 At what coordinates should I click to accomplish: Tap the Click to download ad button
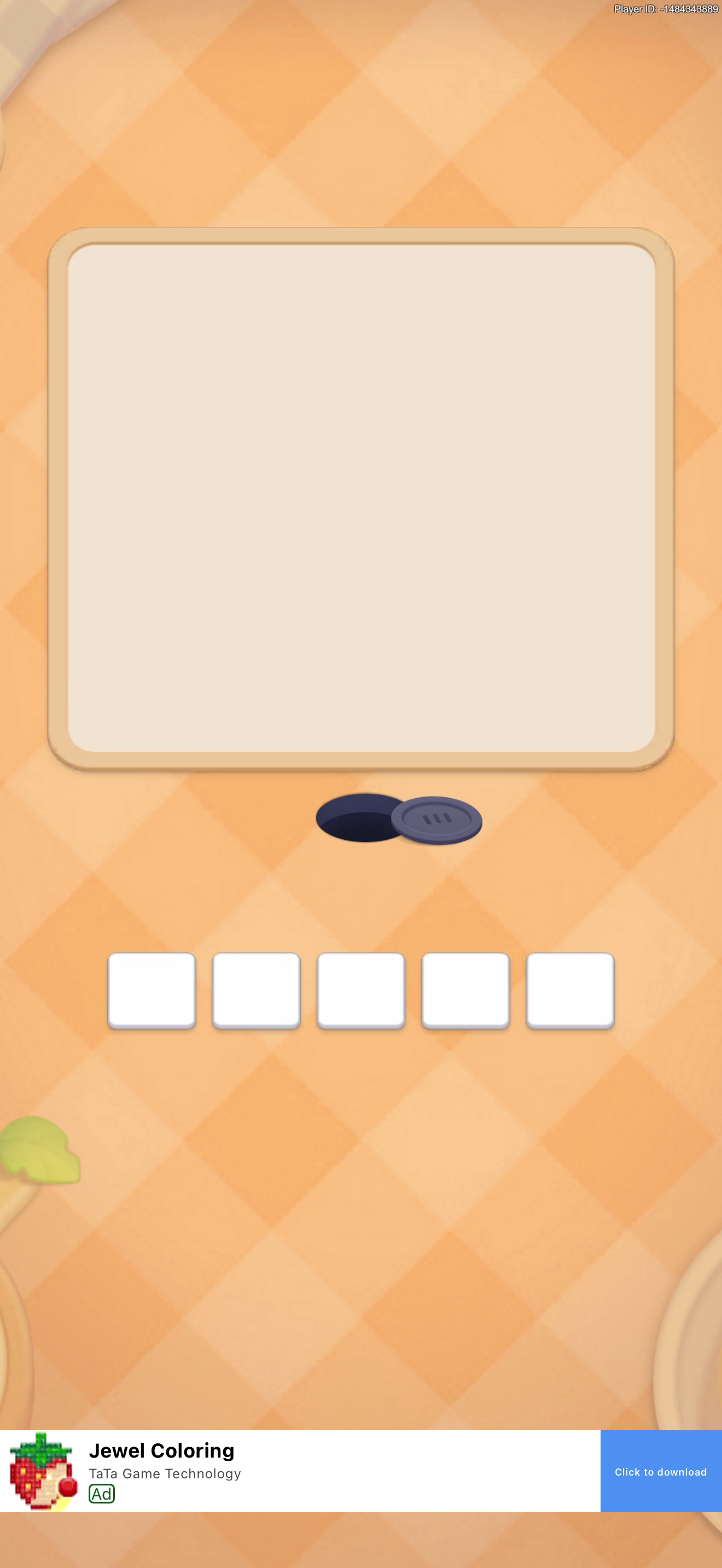coord(661,1471)
